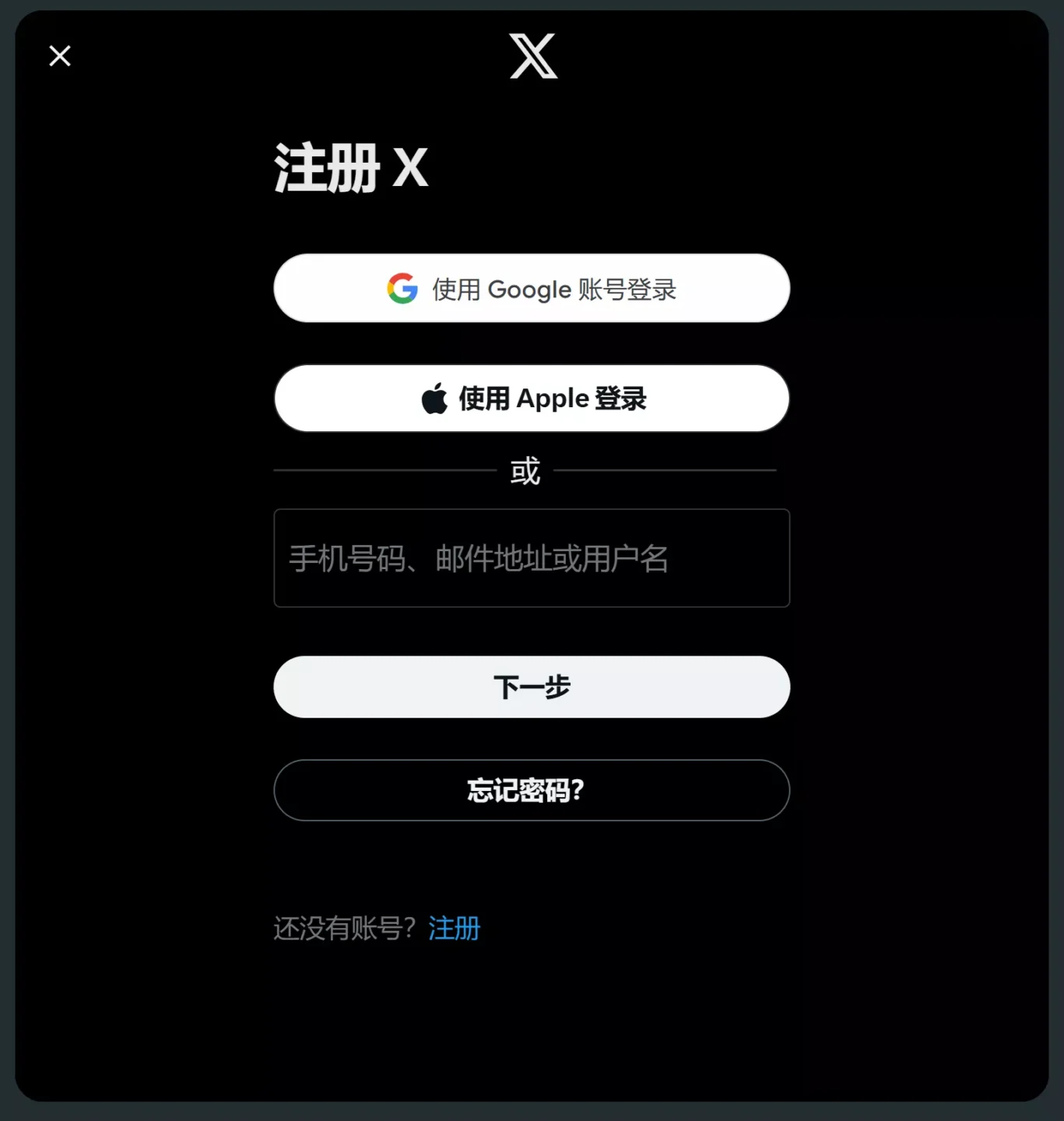Sign in with Google account
The image size is (1064, 1121).
pos(532,289)
